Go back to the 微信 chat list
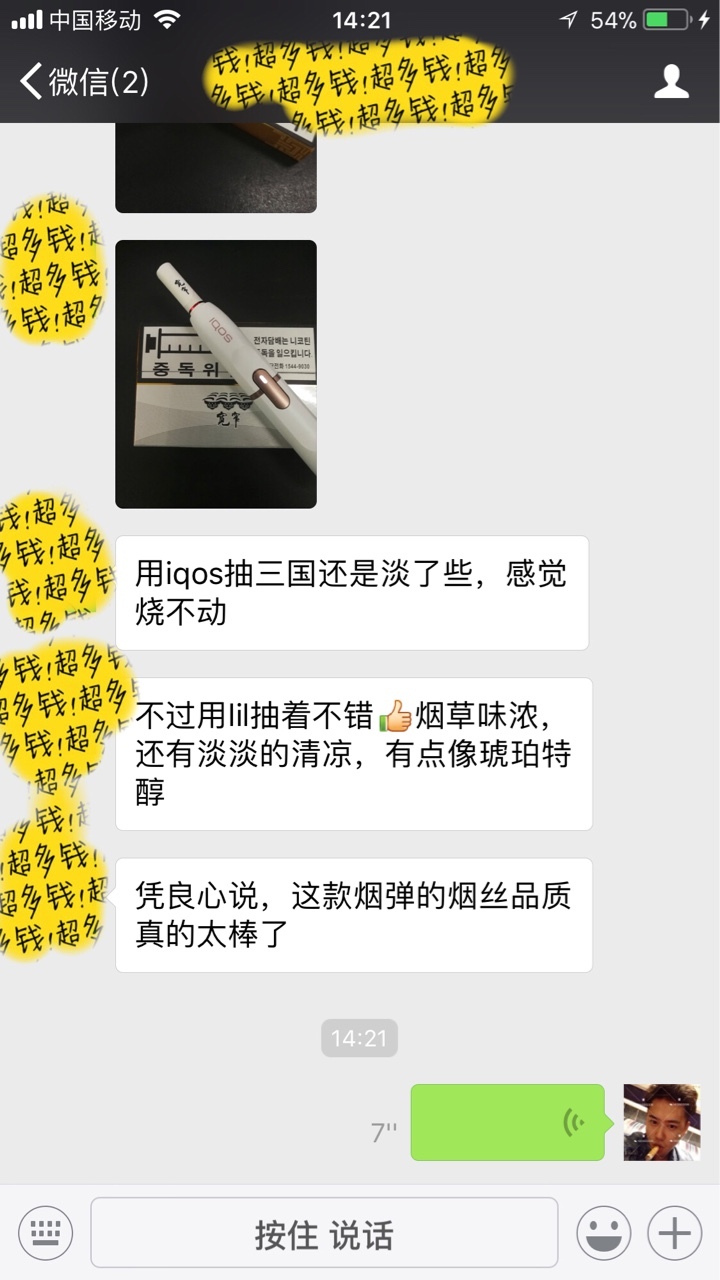This screenshot has width=720, height=1280. coord(84,82)
